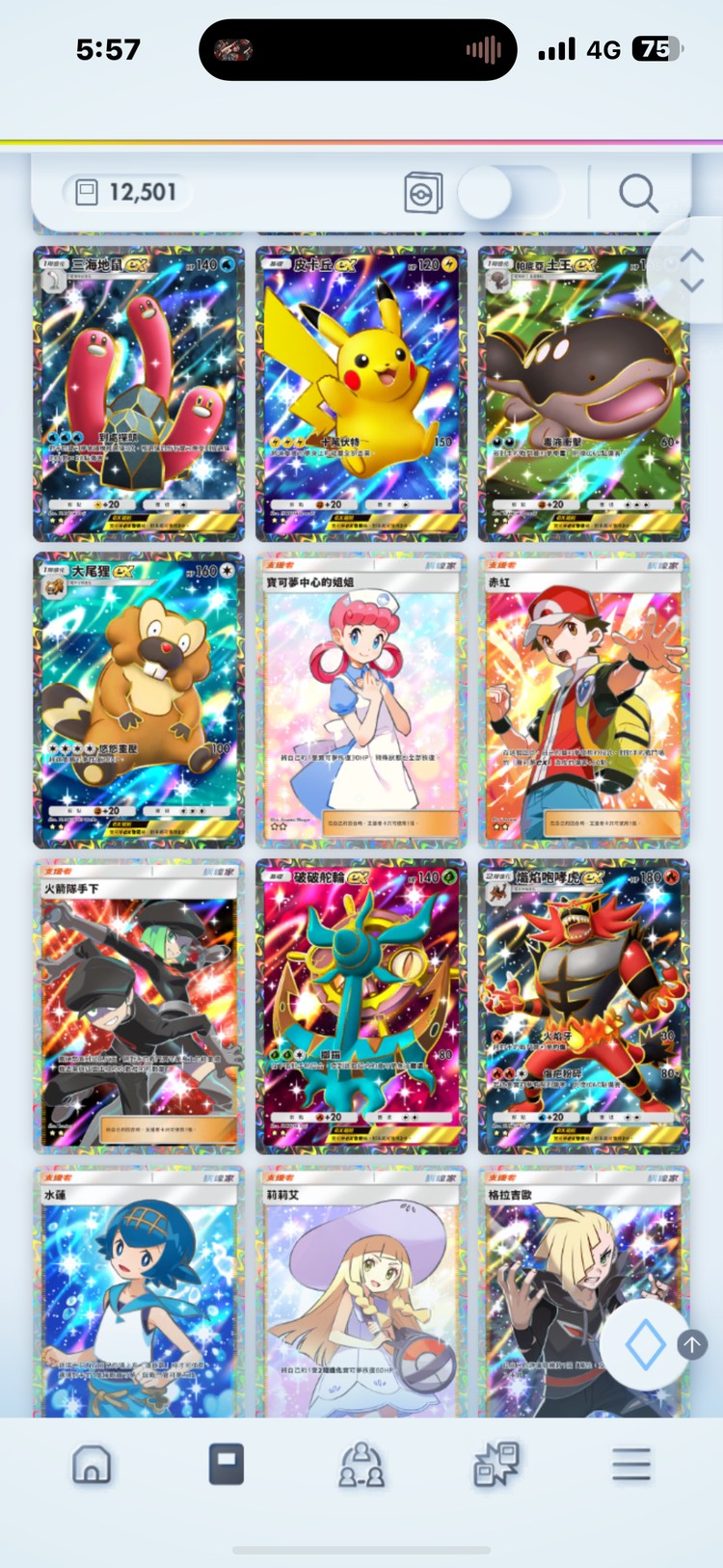Open the 莉莉艾 supporter card

361,1292
